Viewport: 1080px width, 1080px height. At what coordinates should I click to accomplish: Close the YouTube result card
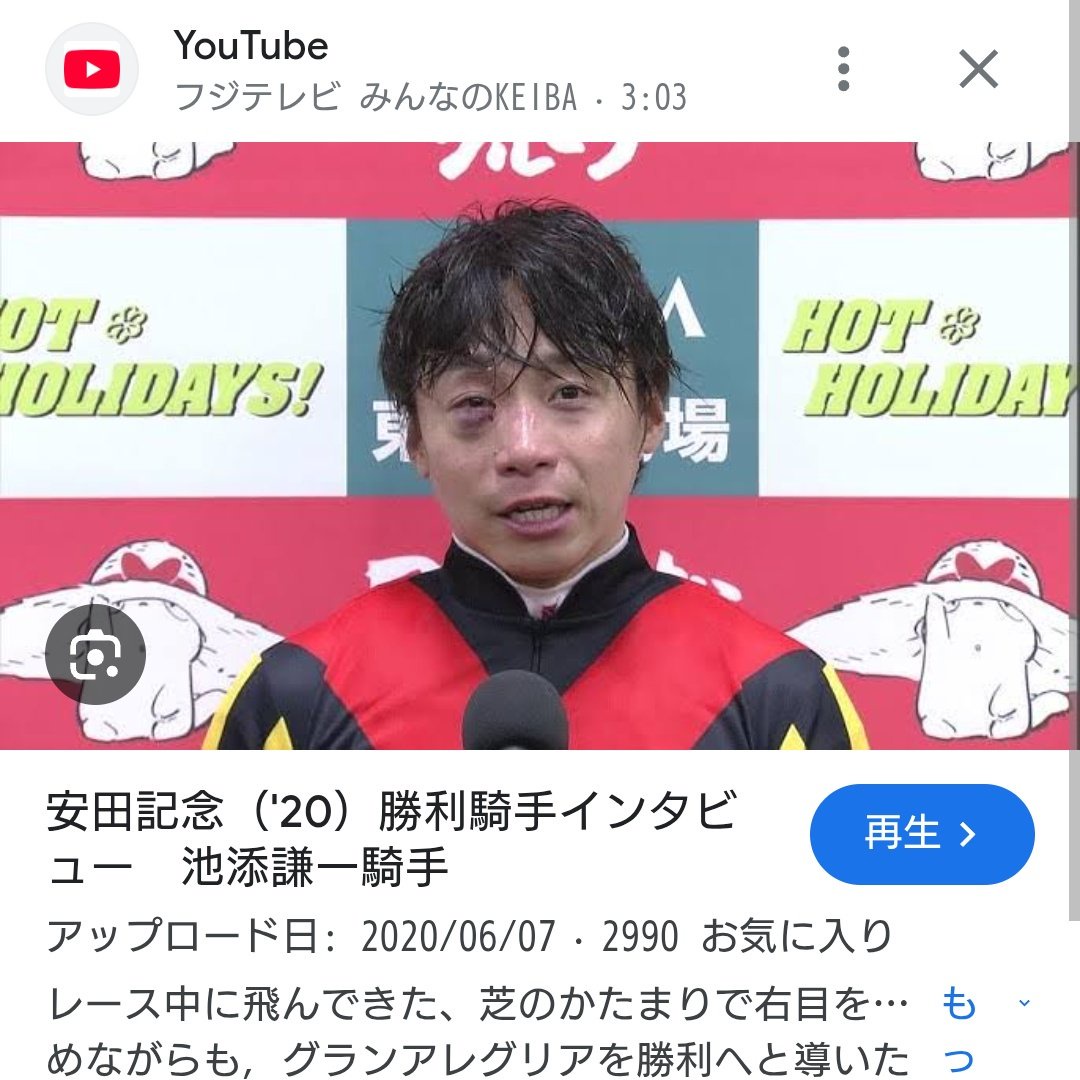click(x=978, y=69)
